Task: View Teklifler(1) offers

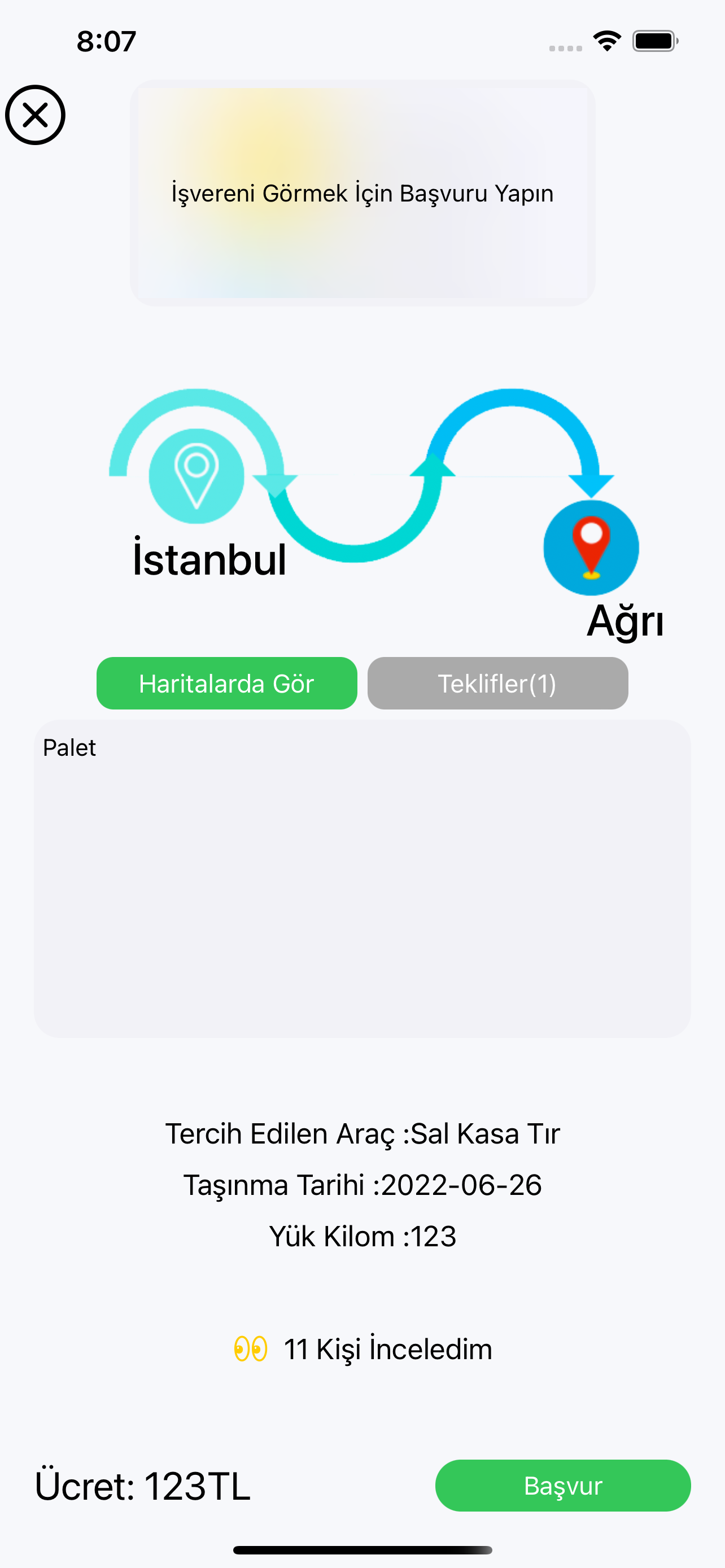Action: click(497, 683)
